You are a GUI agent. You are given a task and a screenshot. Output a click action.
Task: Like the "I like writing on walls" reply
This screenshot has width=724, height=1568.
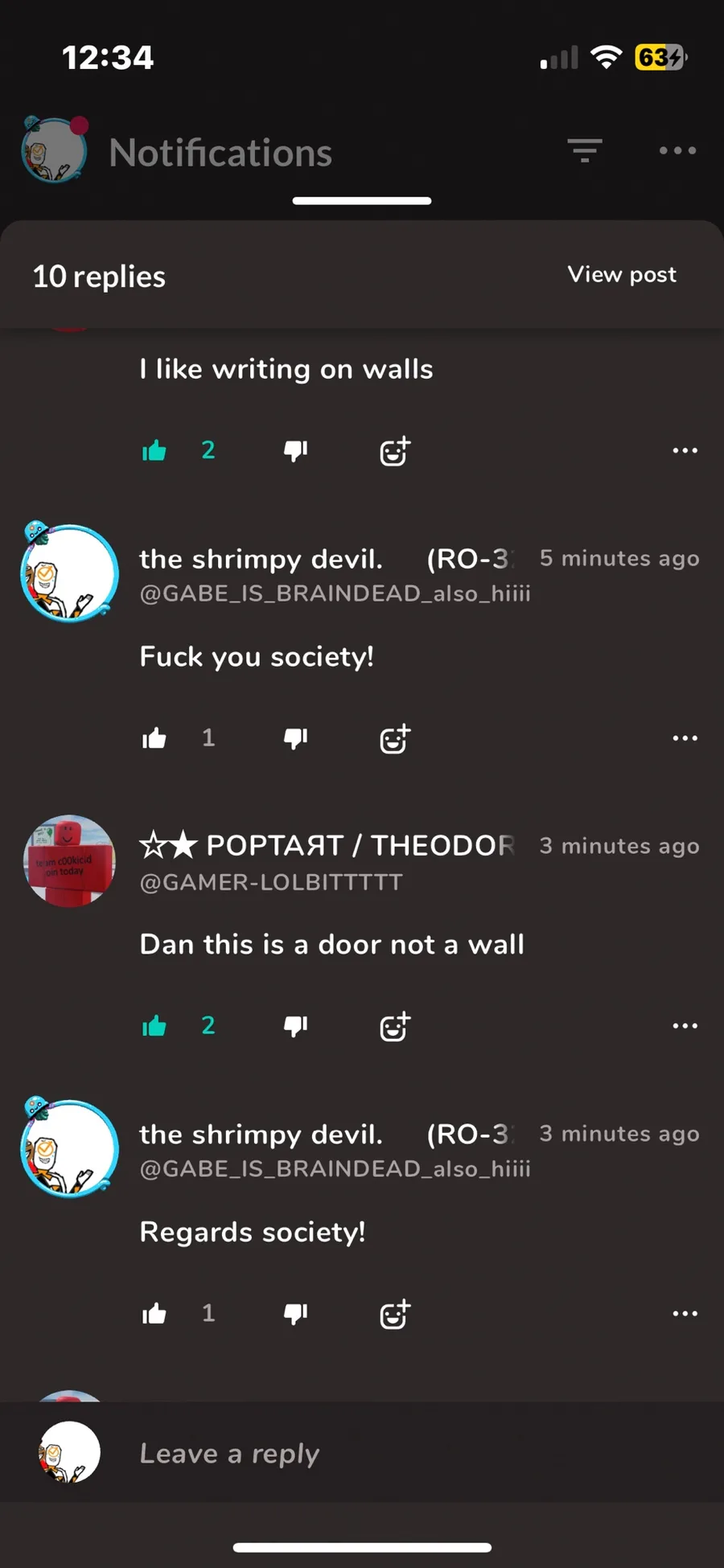pyautogui.click(x=154, y=450)
